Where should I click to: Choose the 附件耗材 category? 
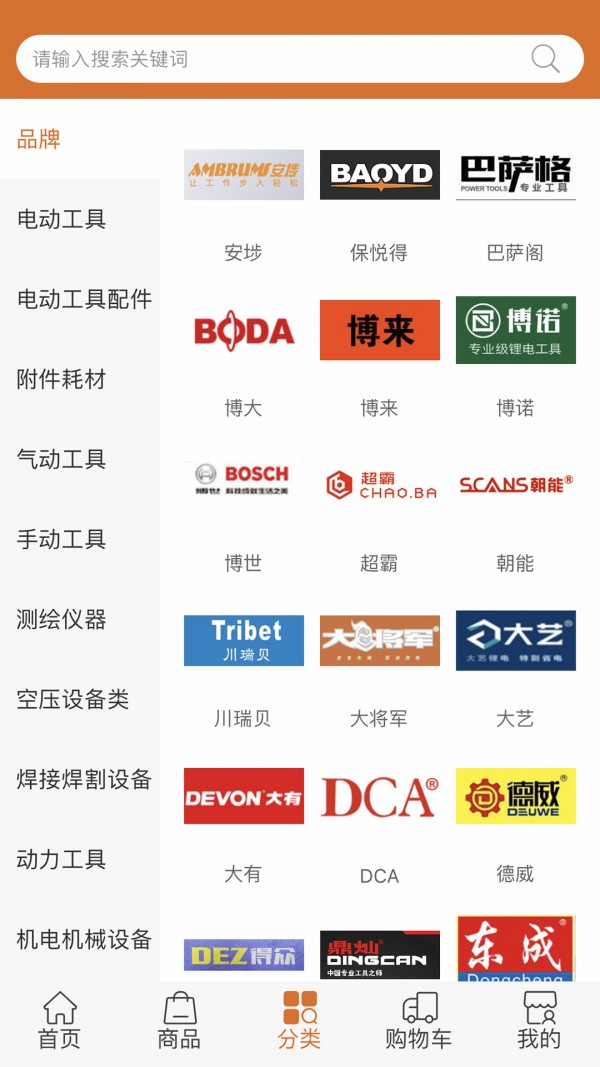[62, 379]
